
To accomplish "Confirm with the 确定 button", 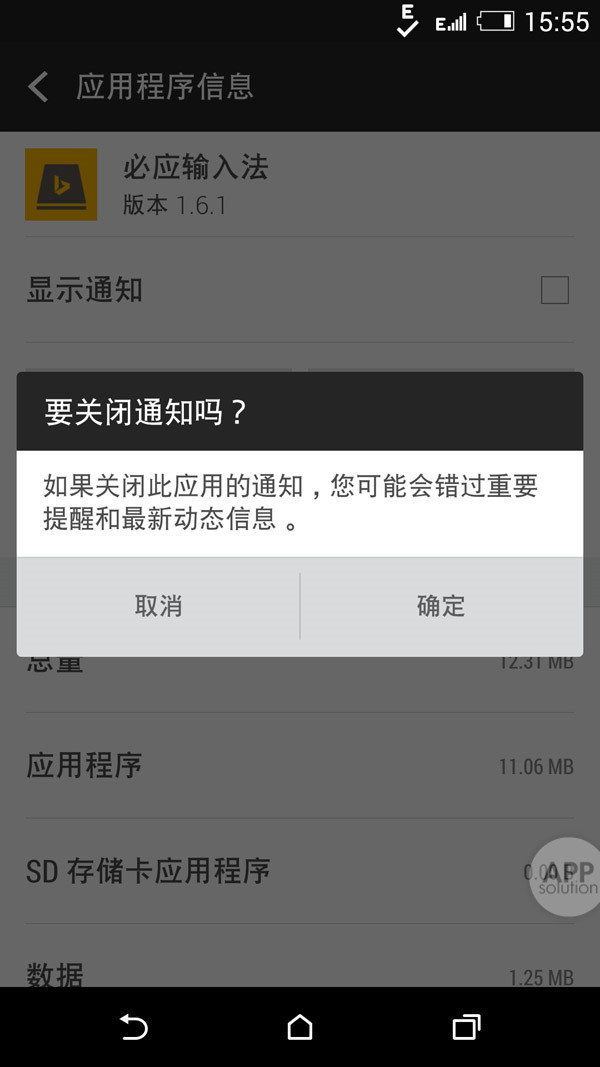I will 441,606.
